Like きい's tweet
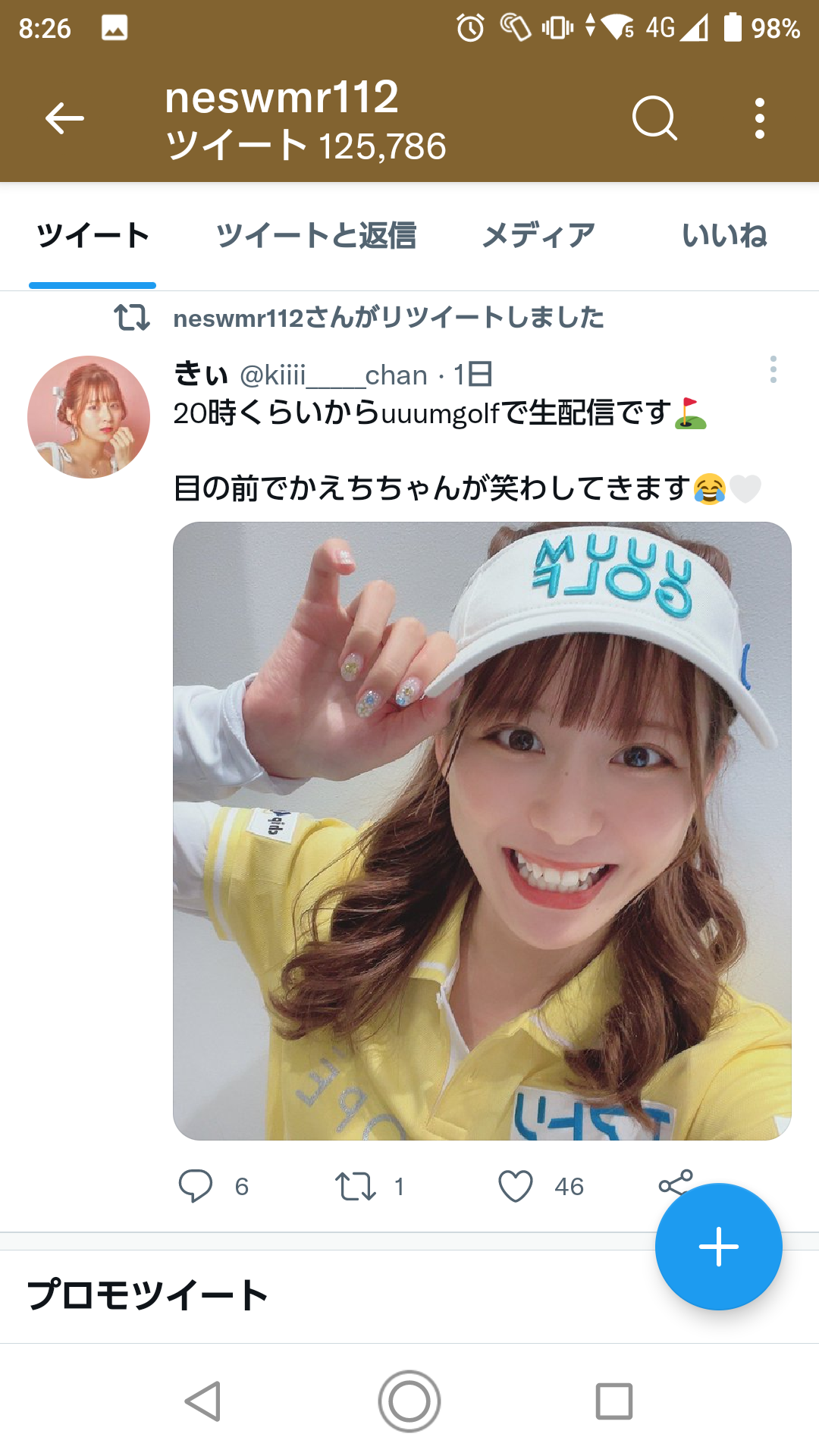The width and height of the screenshot is (819, 1456). (516, 1186)
